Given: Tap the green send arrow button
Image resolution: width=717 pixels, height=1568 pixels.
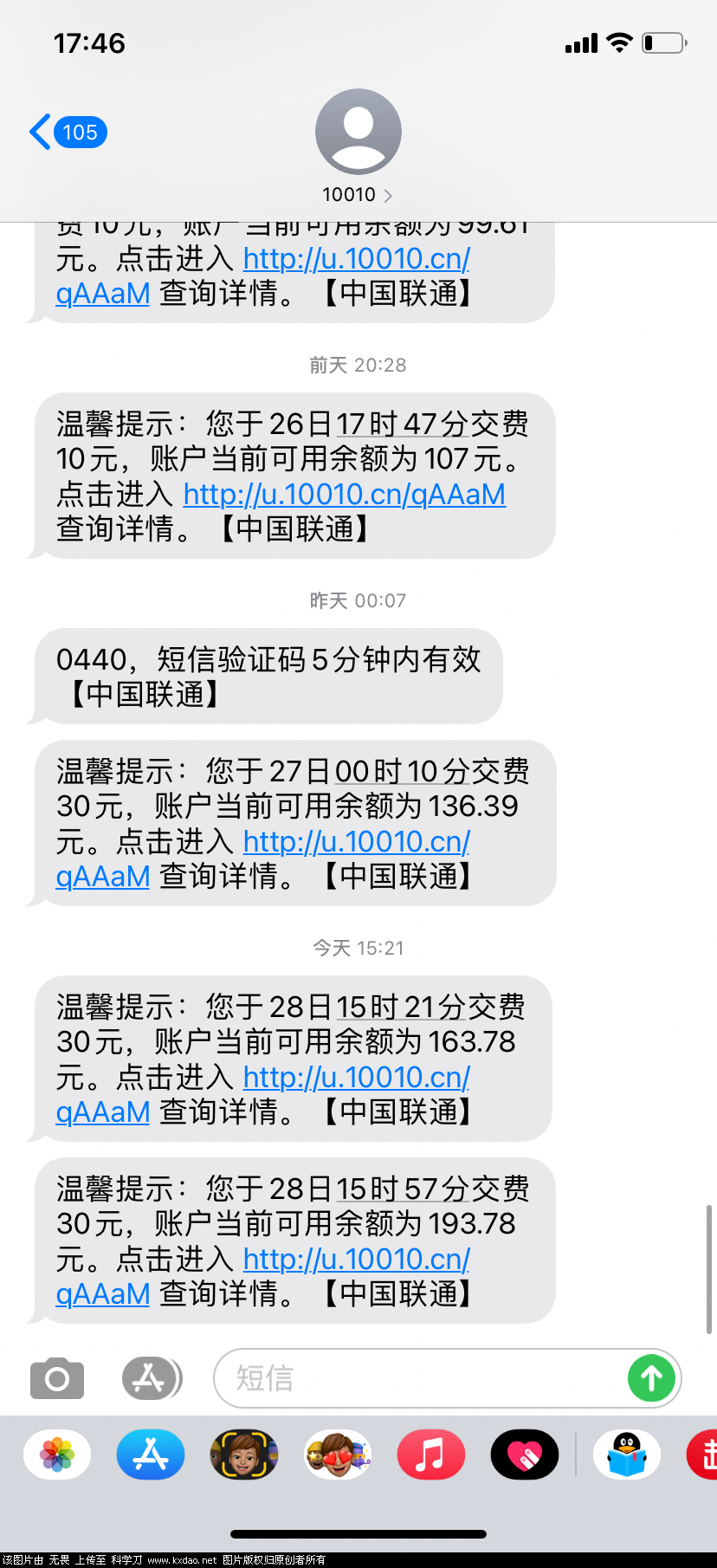Looking at the screenshot, I should point(651,1377).
